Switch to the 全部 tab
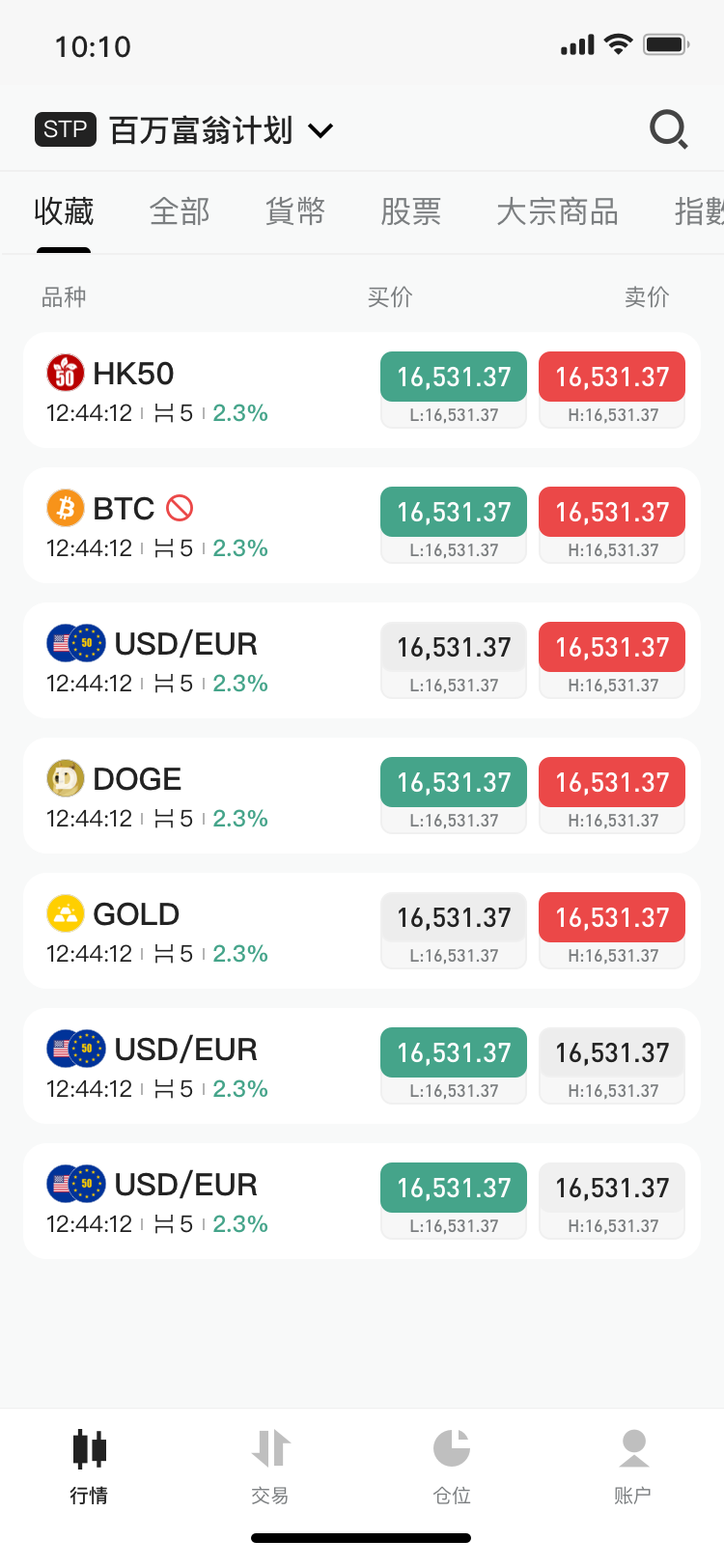The image size is (724, 1568). coord(180,211)
